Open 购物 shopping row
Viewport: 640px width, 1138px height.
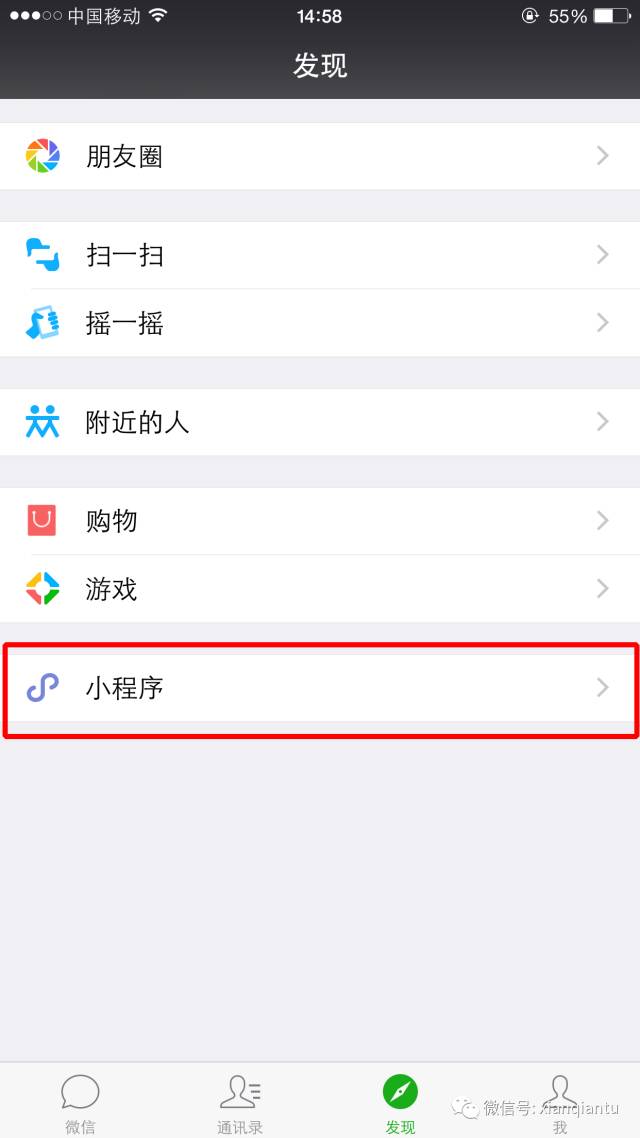[320, 521]
